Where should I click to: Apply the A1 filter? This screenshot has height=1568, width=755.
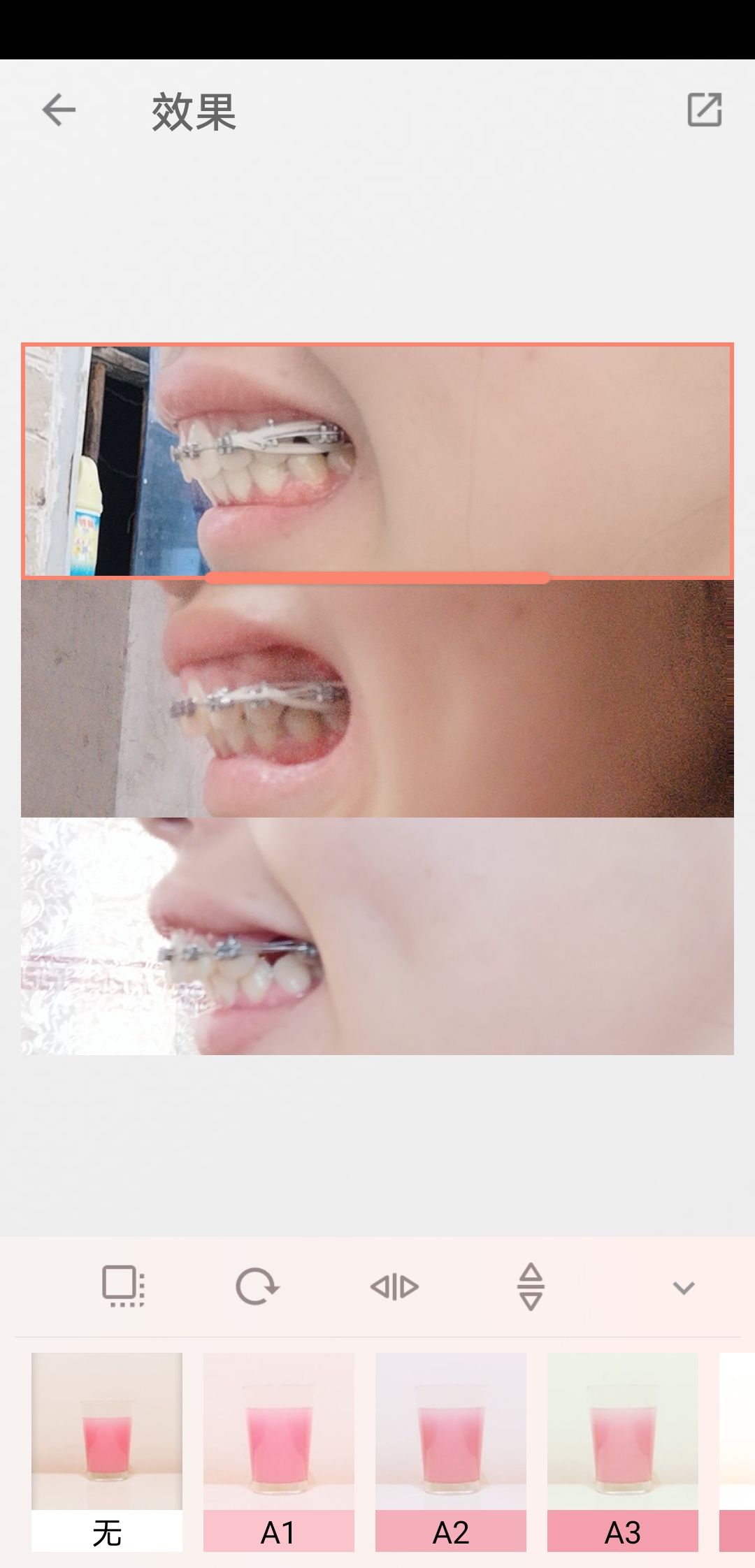click(278, 1452)
